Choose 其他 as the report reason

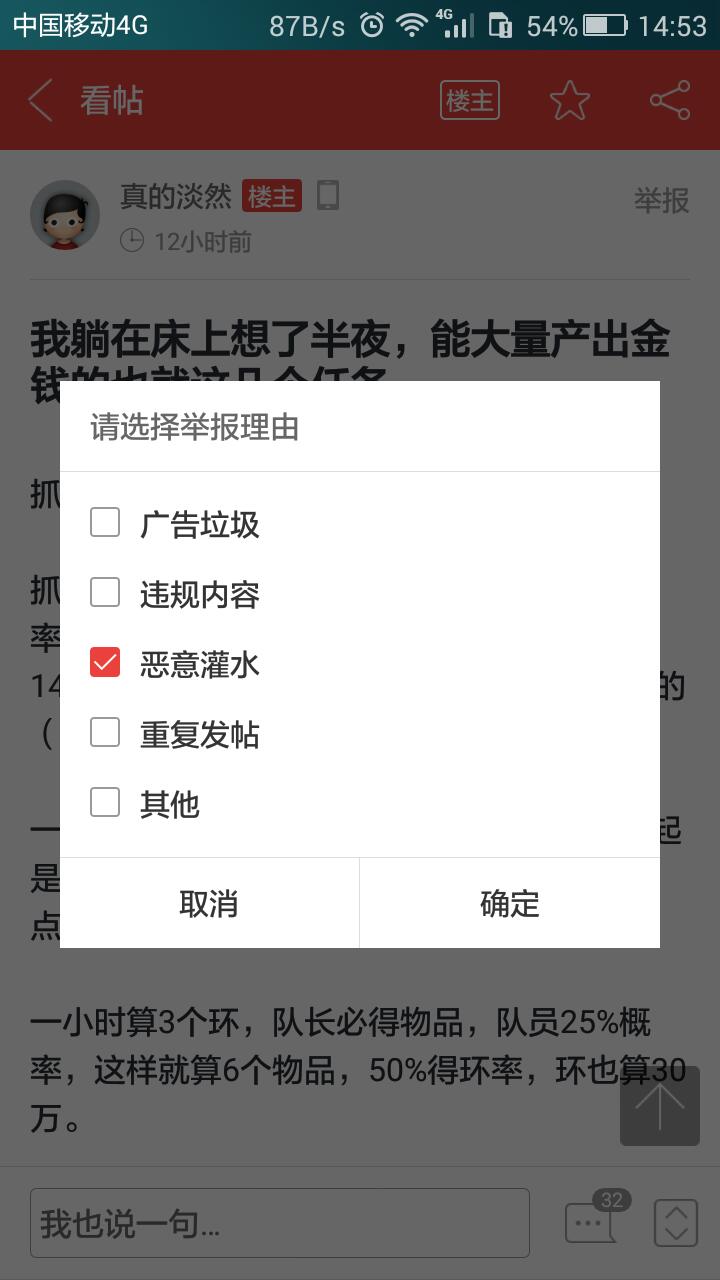pyautogui.click(x=105, y=802)
